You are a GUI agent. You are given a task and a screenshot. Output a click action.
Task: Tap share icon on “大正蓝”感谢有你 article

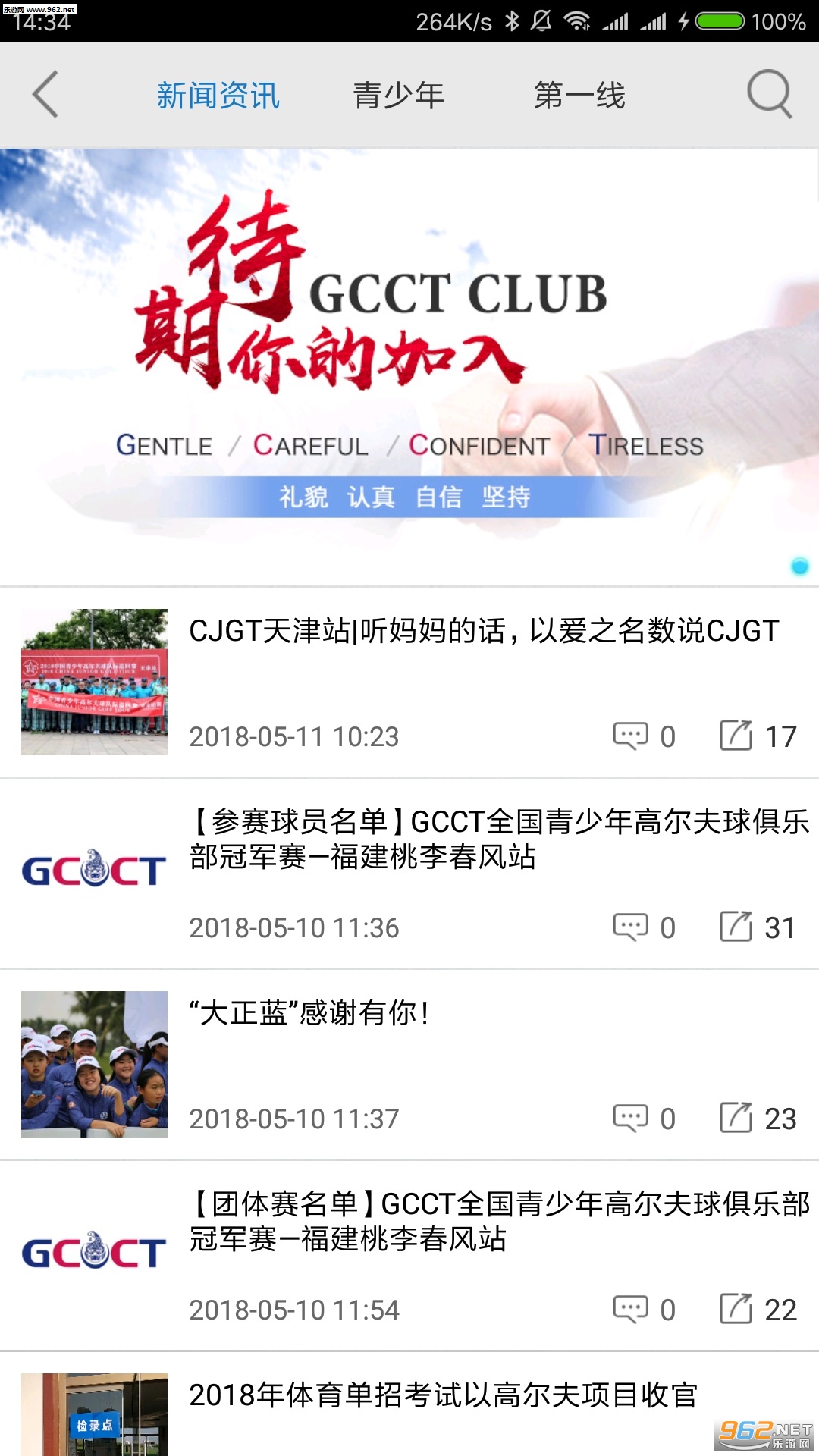pos(736,1118)
